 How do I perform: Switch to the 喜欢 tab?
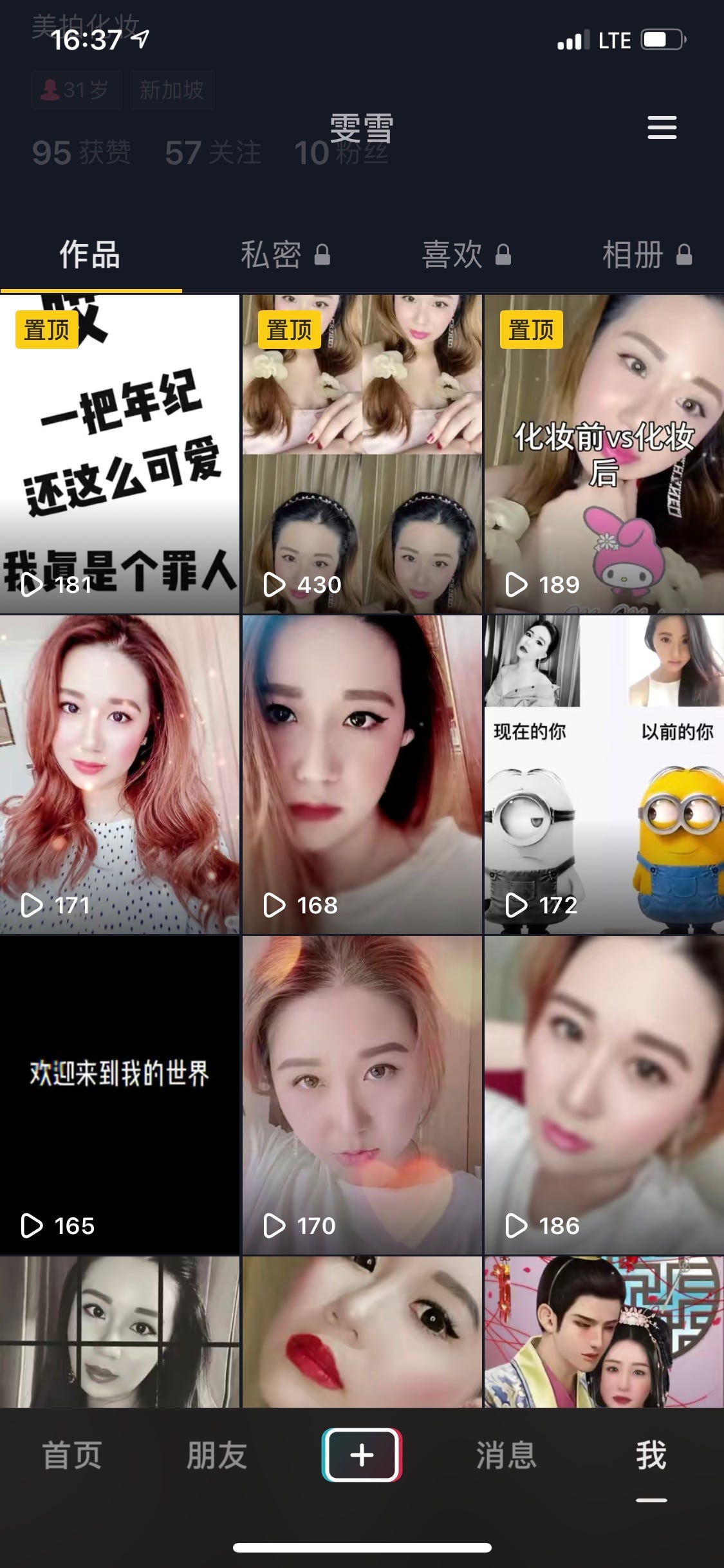(466, 255)
